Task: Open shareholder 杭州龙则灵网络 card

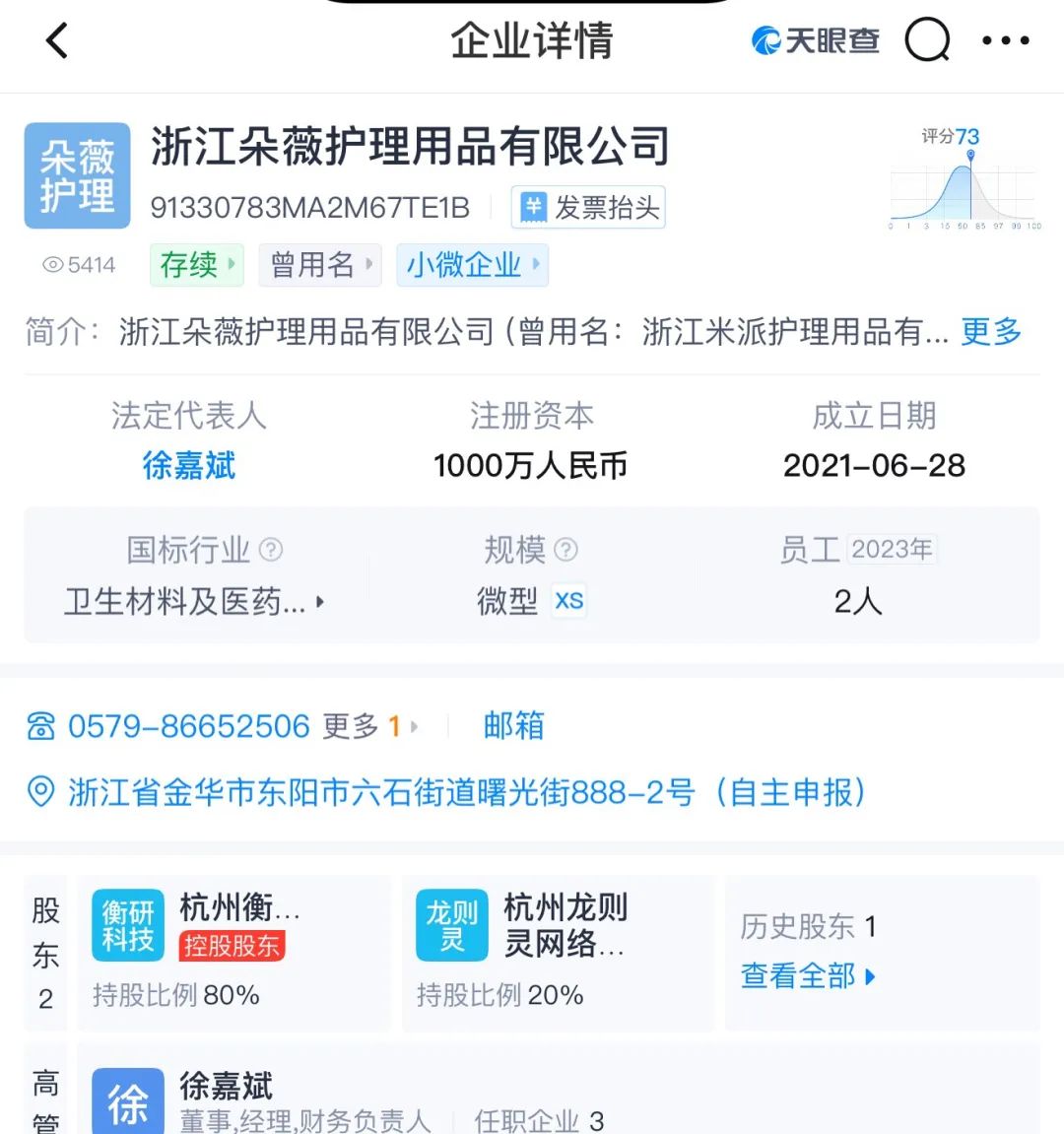Action: [558, 953]
